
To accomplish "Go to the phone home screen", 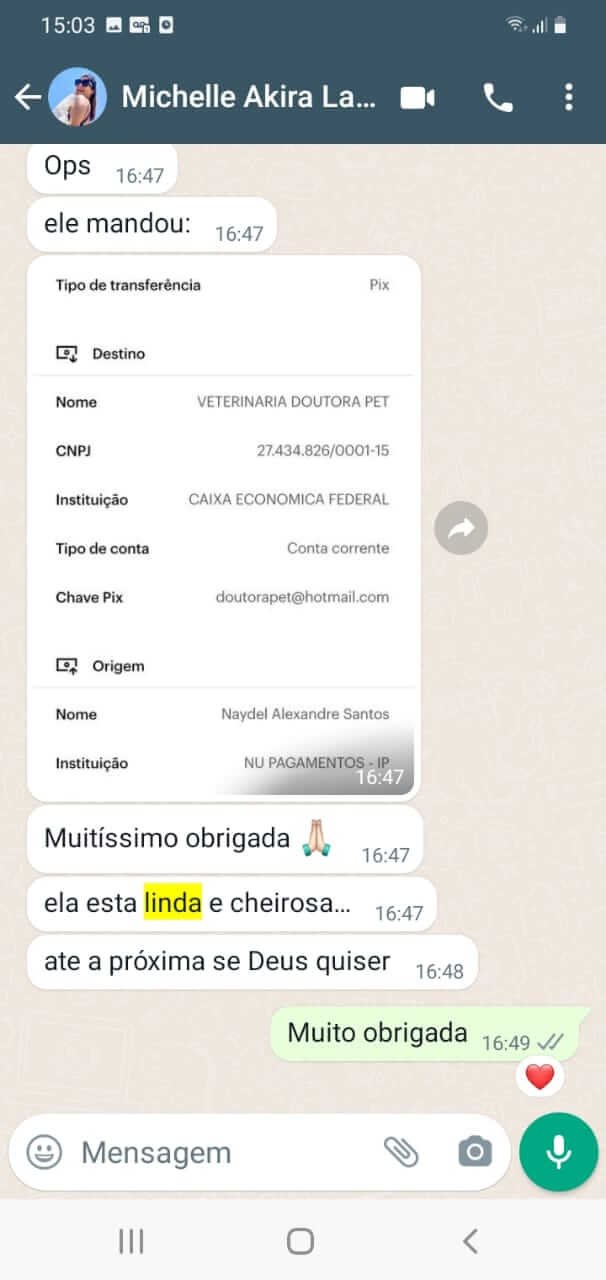I will click(301, 1241).
